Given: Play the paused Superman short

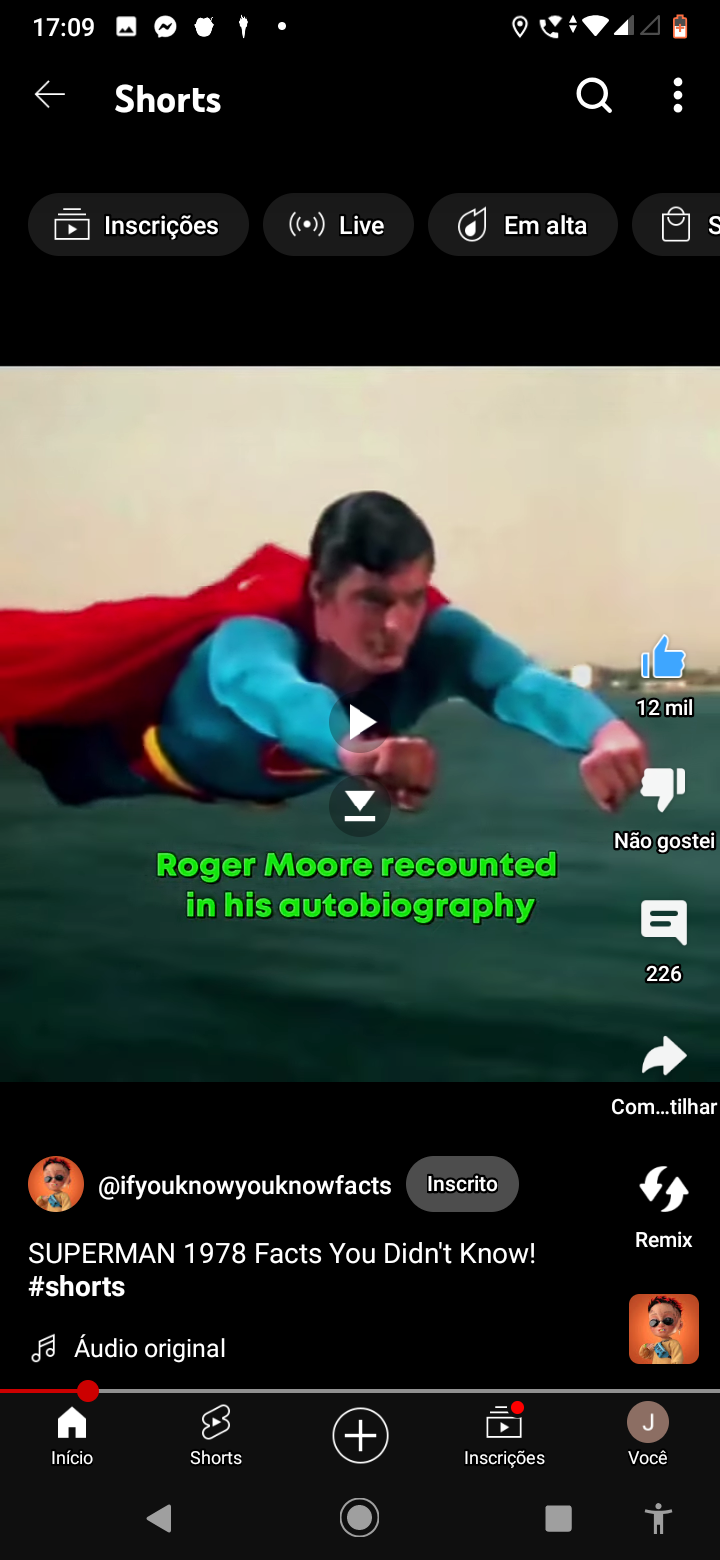Looking at the screenshot, I should tap(360, 721).
